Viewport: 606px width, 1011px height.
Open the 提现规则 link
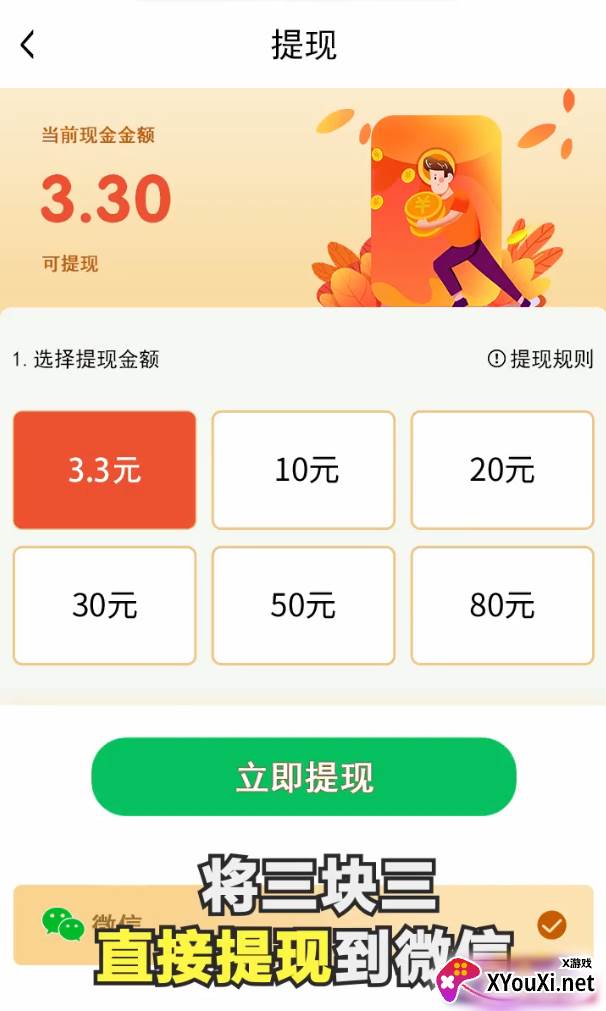point(540,358)
